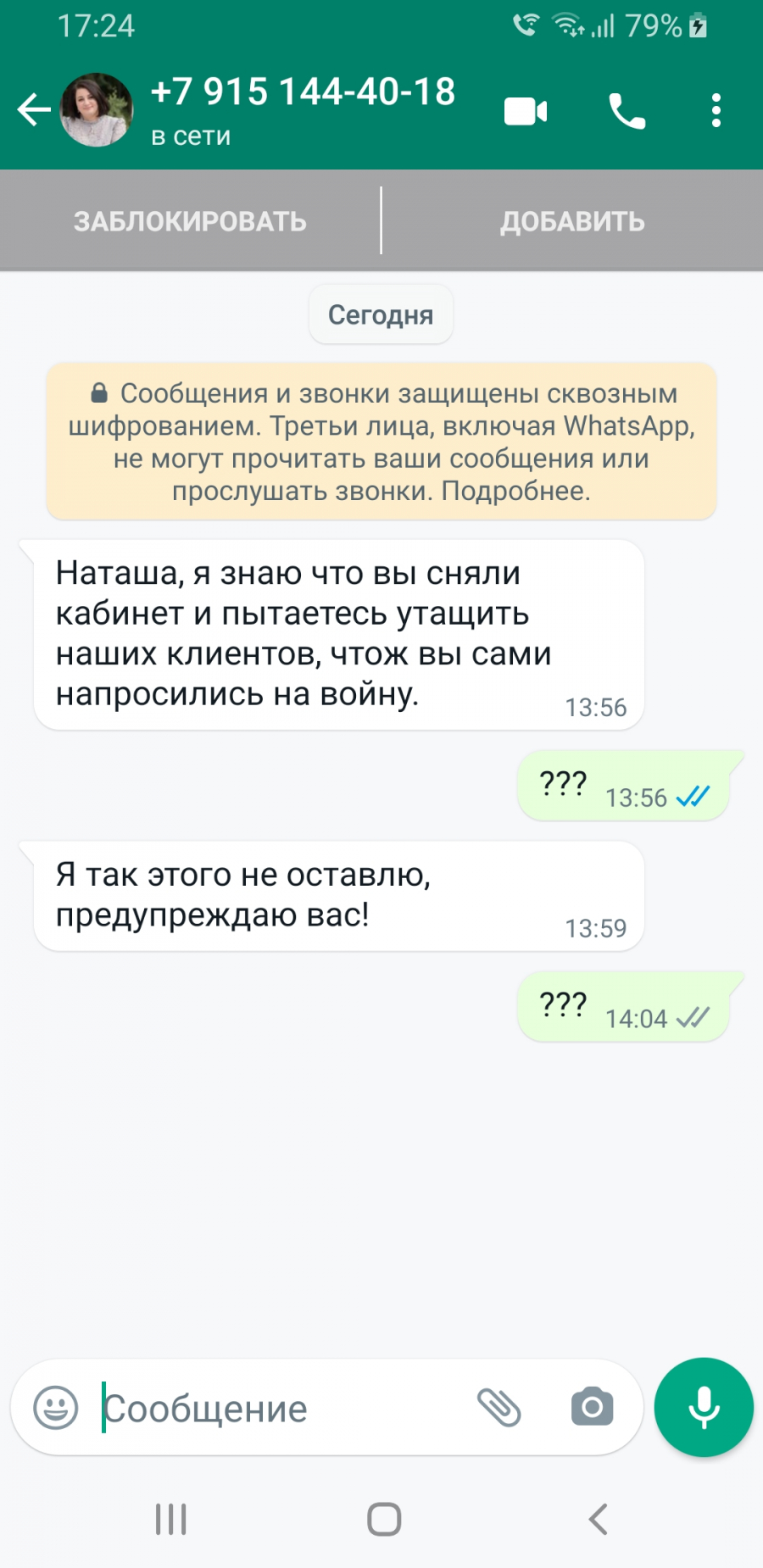Viewport: 763px width, 1568px height.
Task: Go to the home screen
Action: coord(384,1520)
